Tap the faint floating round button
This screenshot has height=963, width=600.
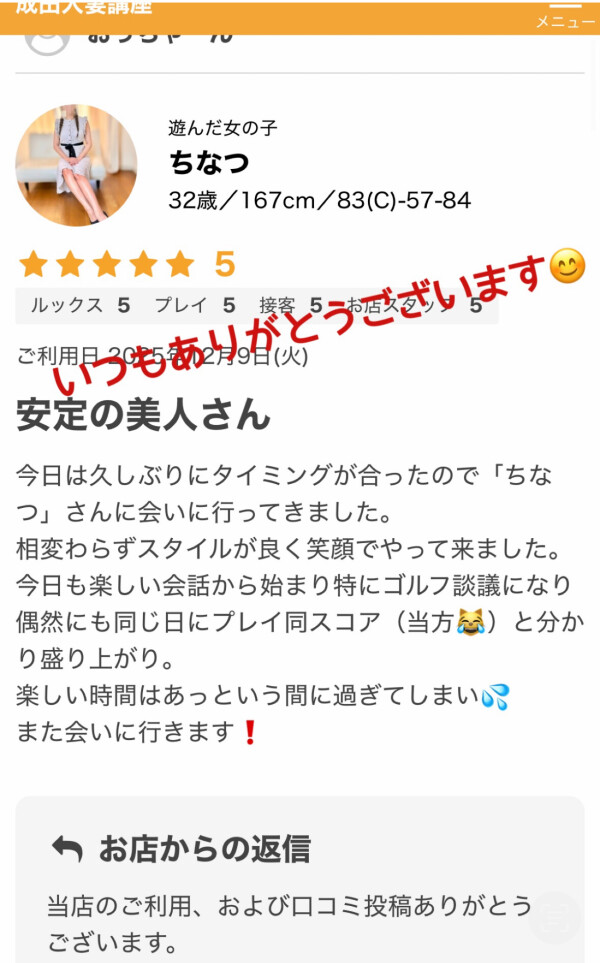coord(555,917)
